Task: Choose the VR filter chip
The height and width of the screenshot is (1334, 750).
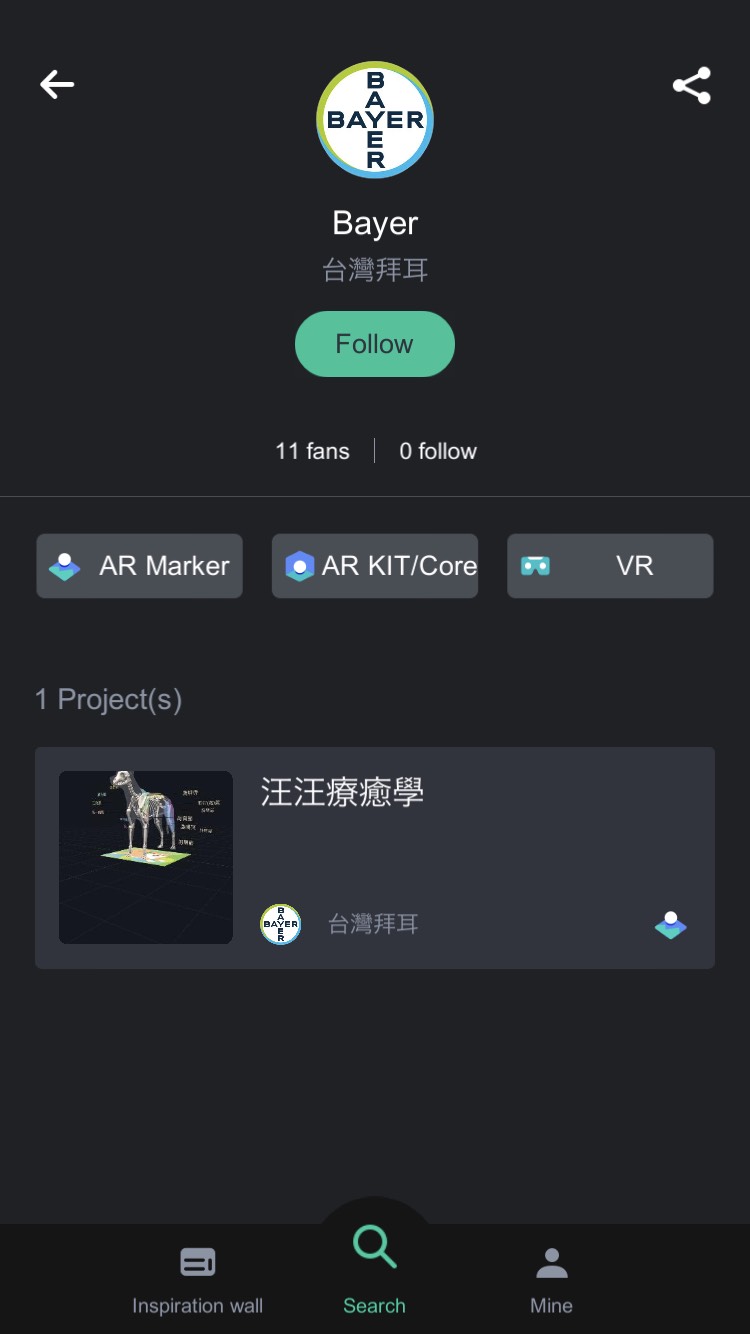Action: pos(610,566)
